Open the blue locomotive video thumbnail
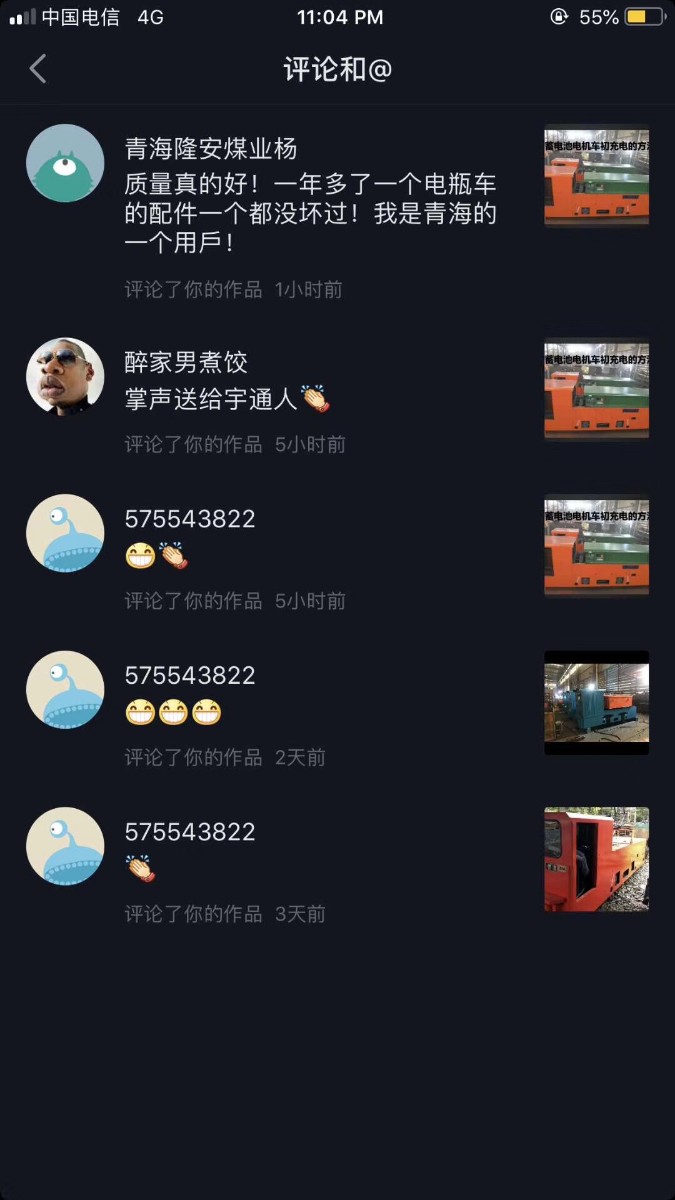675x1200 pixels. pyautogui.click(x=596, y=702)
